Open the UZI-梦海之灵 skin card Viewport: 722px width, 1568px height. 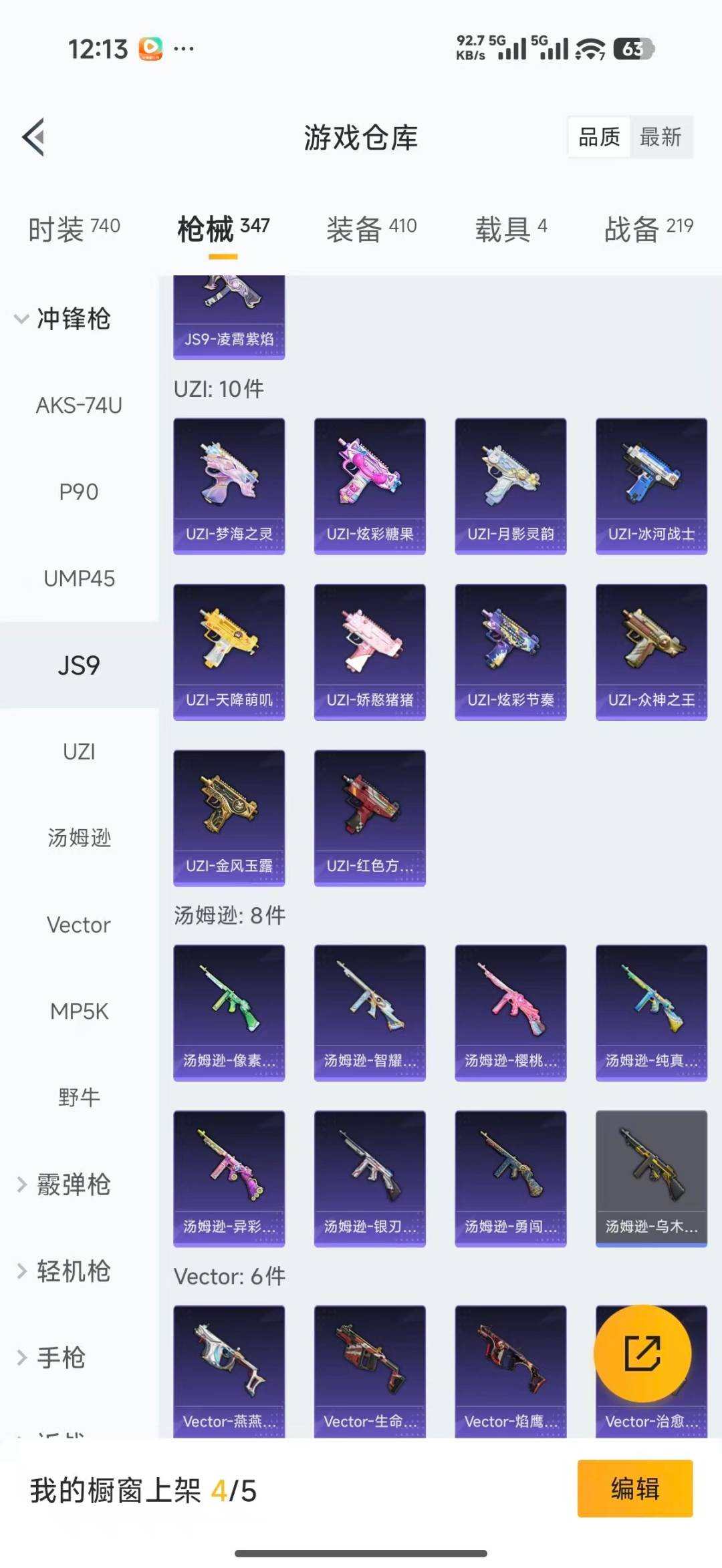(x=229, y=484)
